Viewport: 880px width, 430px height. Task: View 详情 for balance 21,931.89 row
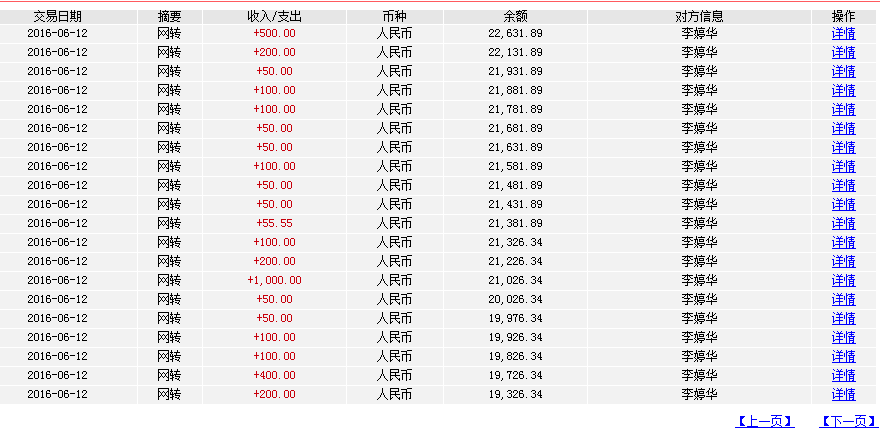pos(844,72)
